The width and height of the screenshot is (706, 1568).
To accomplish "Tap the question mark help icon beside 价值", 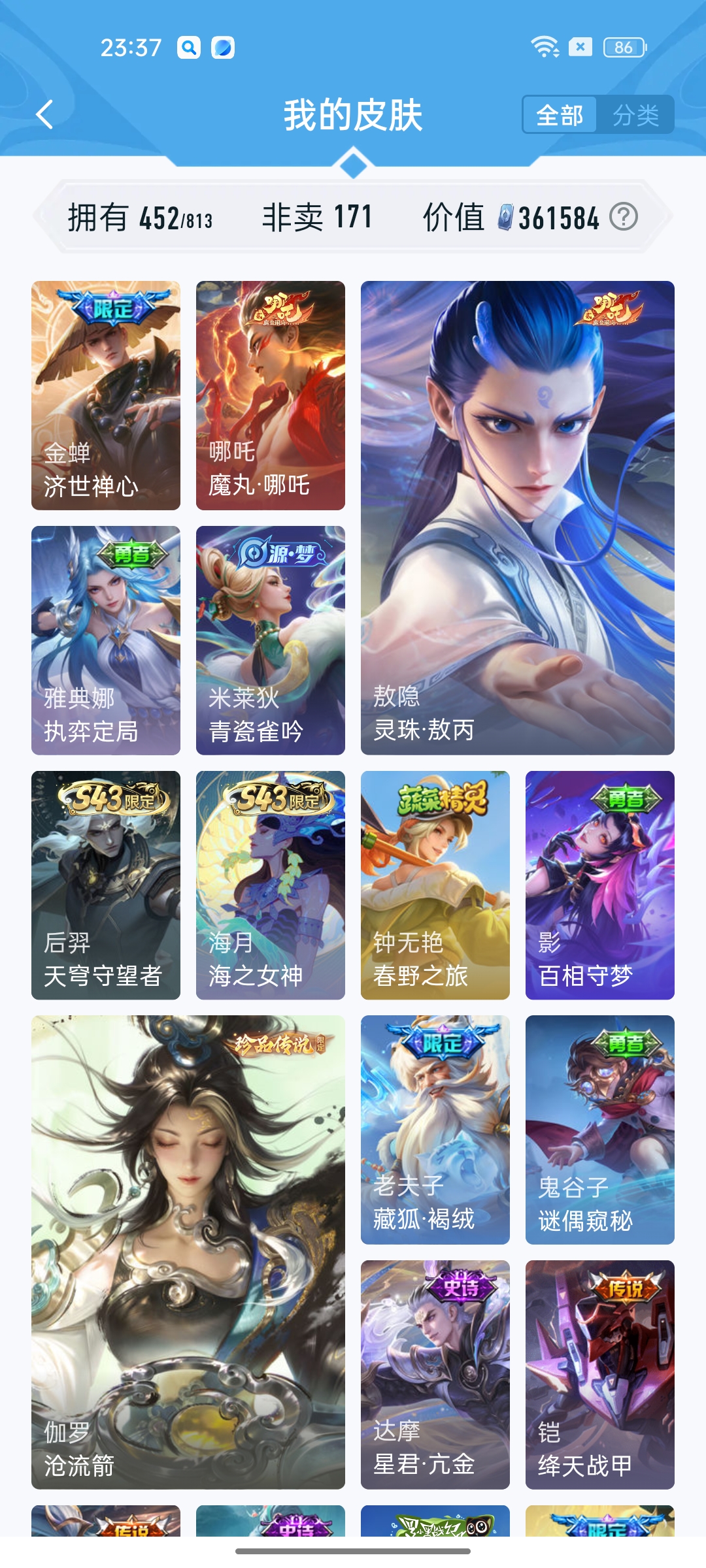I will (624, 216).
